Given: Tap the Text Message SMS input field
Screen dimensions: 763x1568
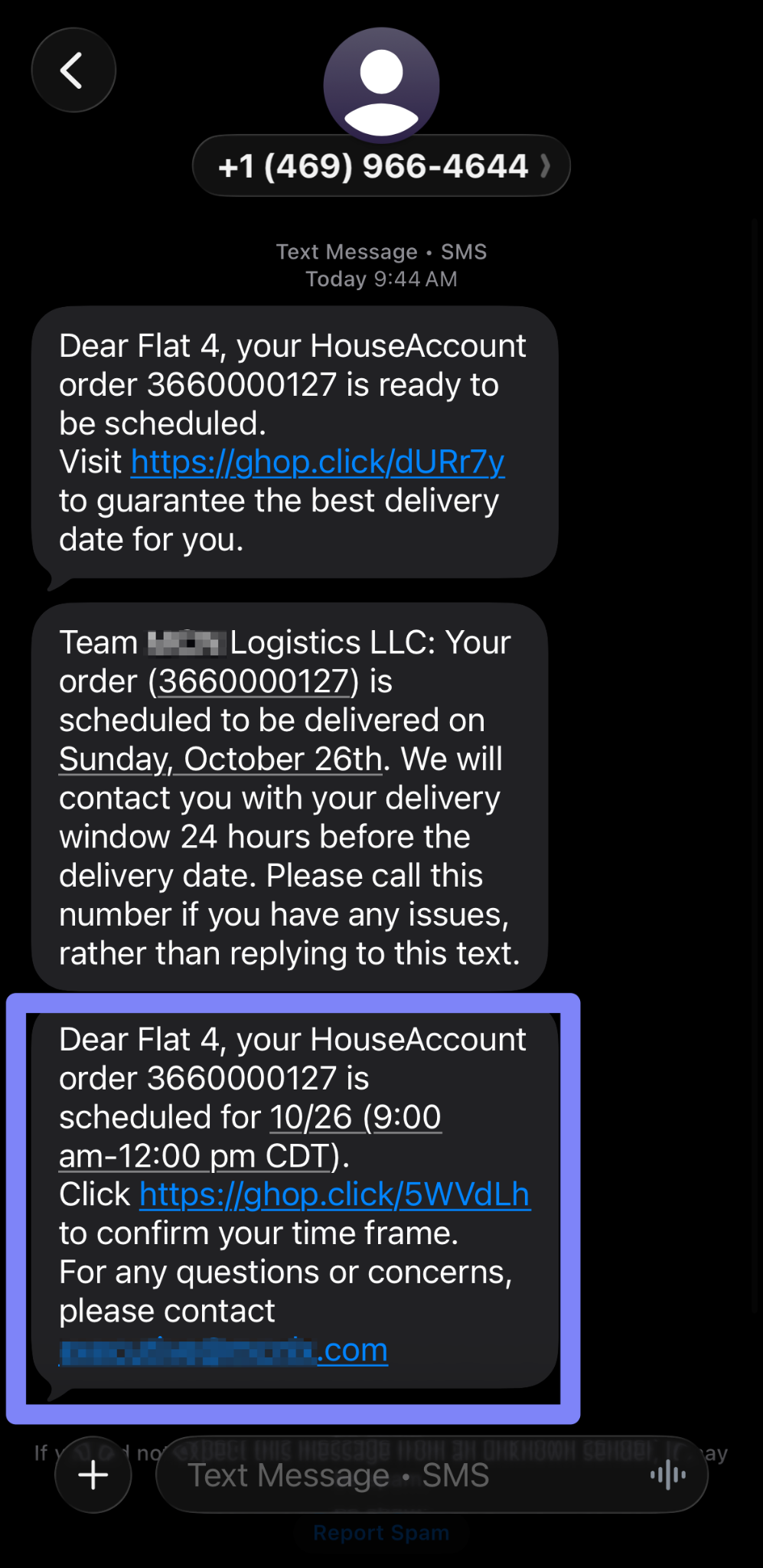Looking at the screenshot, I should coord(344,1474).
